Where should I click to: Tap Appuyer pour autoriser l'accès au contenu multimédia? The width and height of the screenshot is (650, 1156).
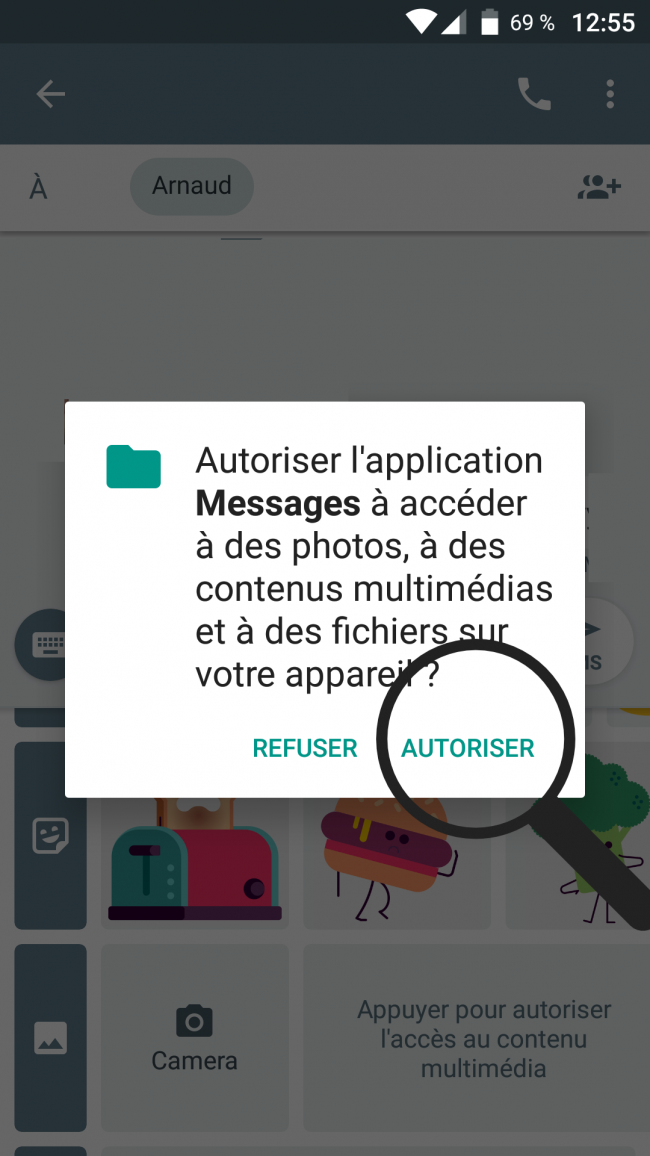[483, 1038]
